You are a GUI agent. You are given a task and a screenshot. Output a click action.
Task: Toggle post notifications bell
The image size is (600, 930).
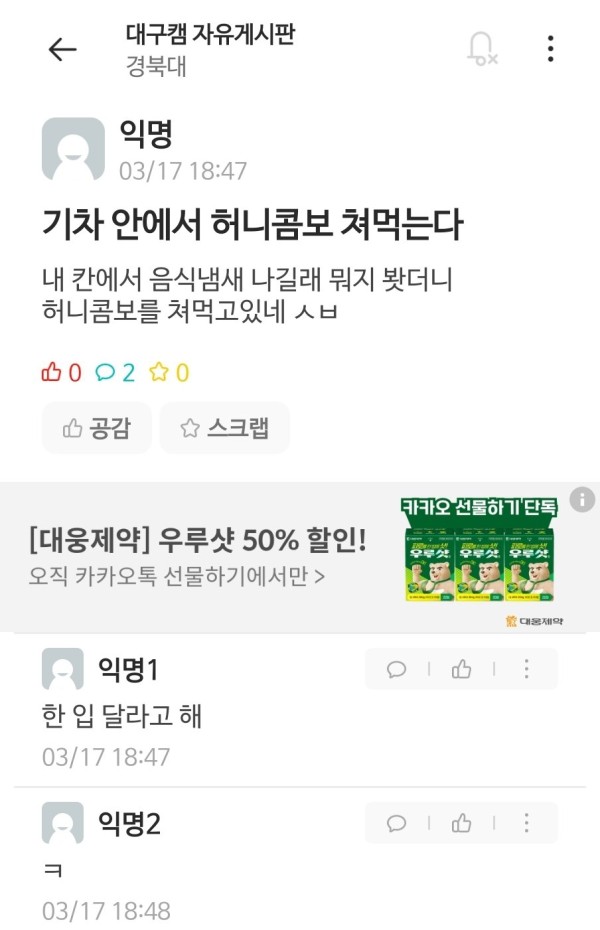tap(482, 49)
